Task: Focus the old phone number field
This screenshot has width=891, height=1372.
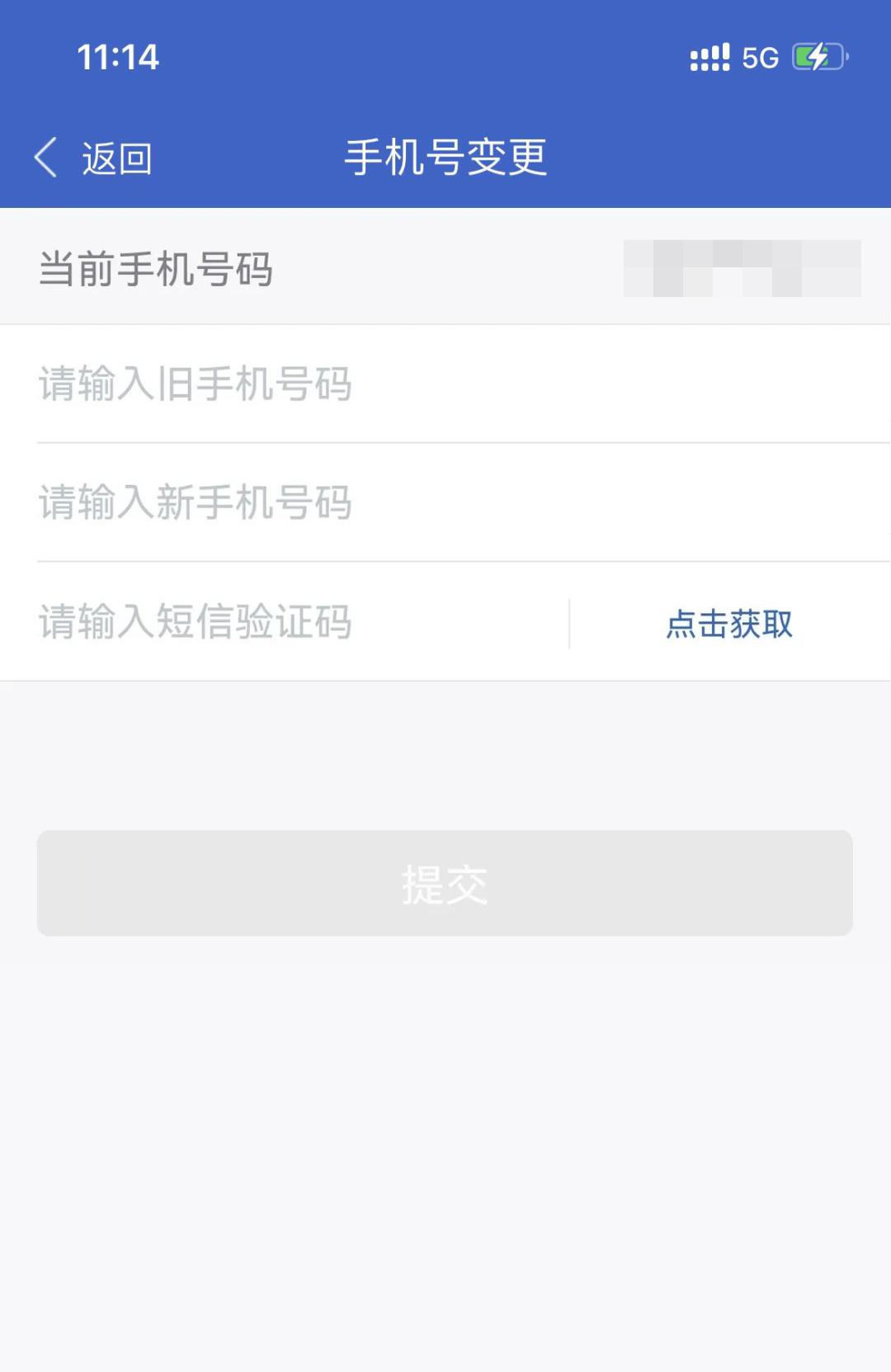Action: click(445, 384)
